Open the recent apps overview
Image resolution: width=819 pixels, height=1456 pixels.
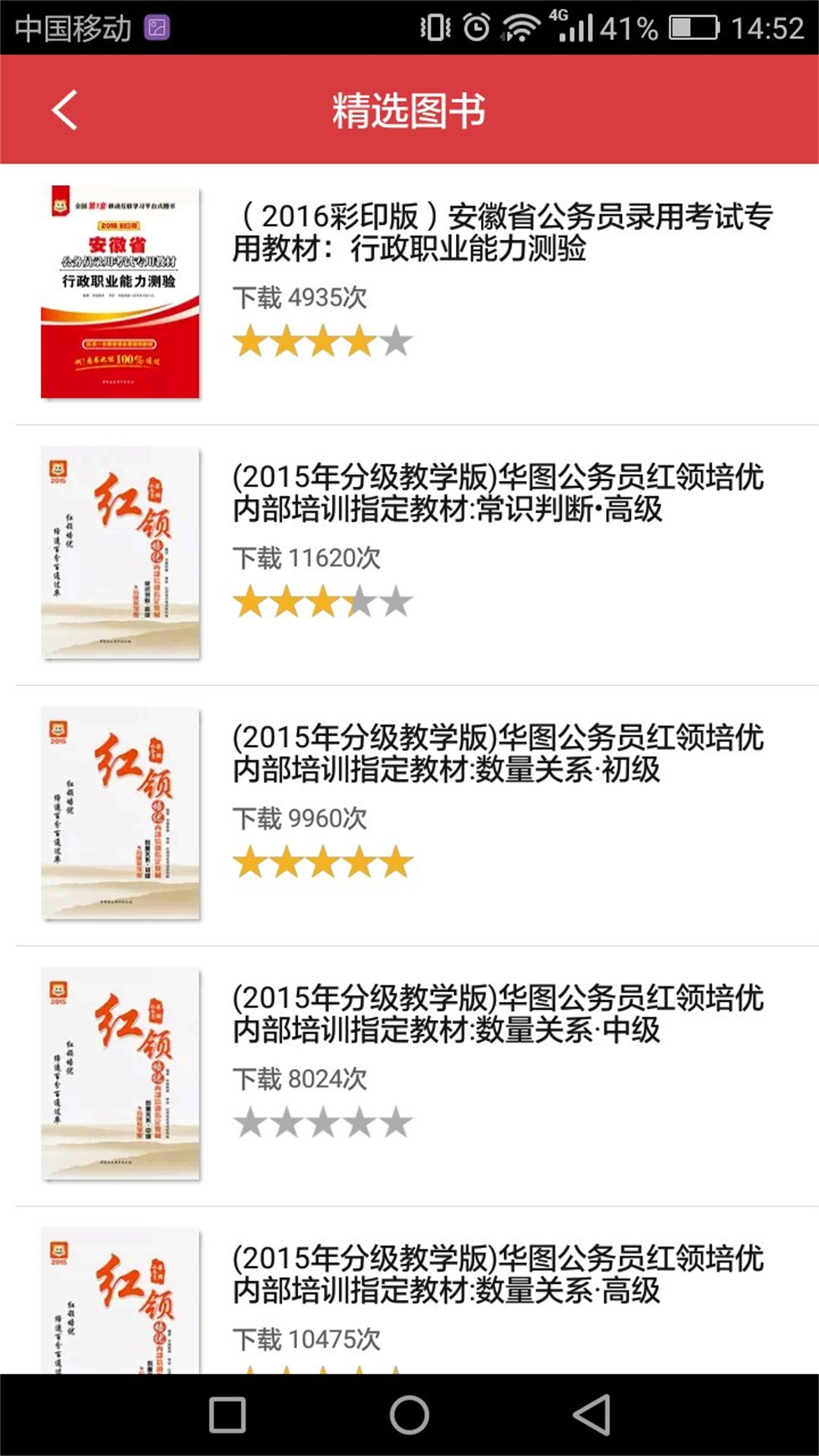pos(227,1415)
